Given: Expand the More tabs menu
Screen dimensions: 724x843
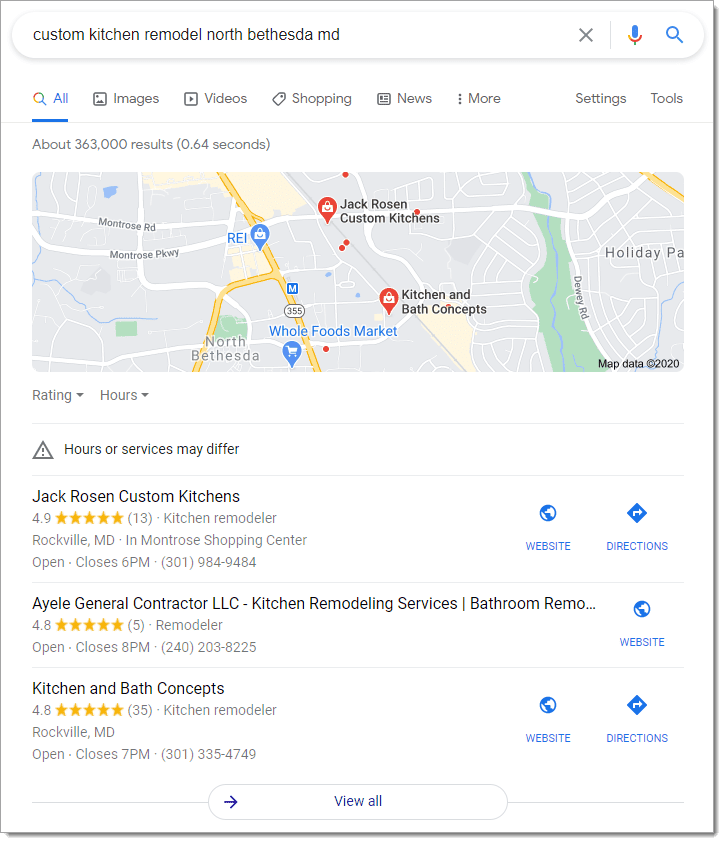Looking at the screenshot, I should point(478,99).
